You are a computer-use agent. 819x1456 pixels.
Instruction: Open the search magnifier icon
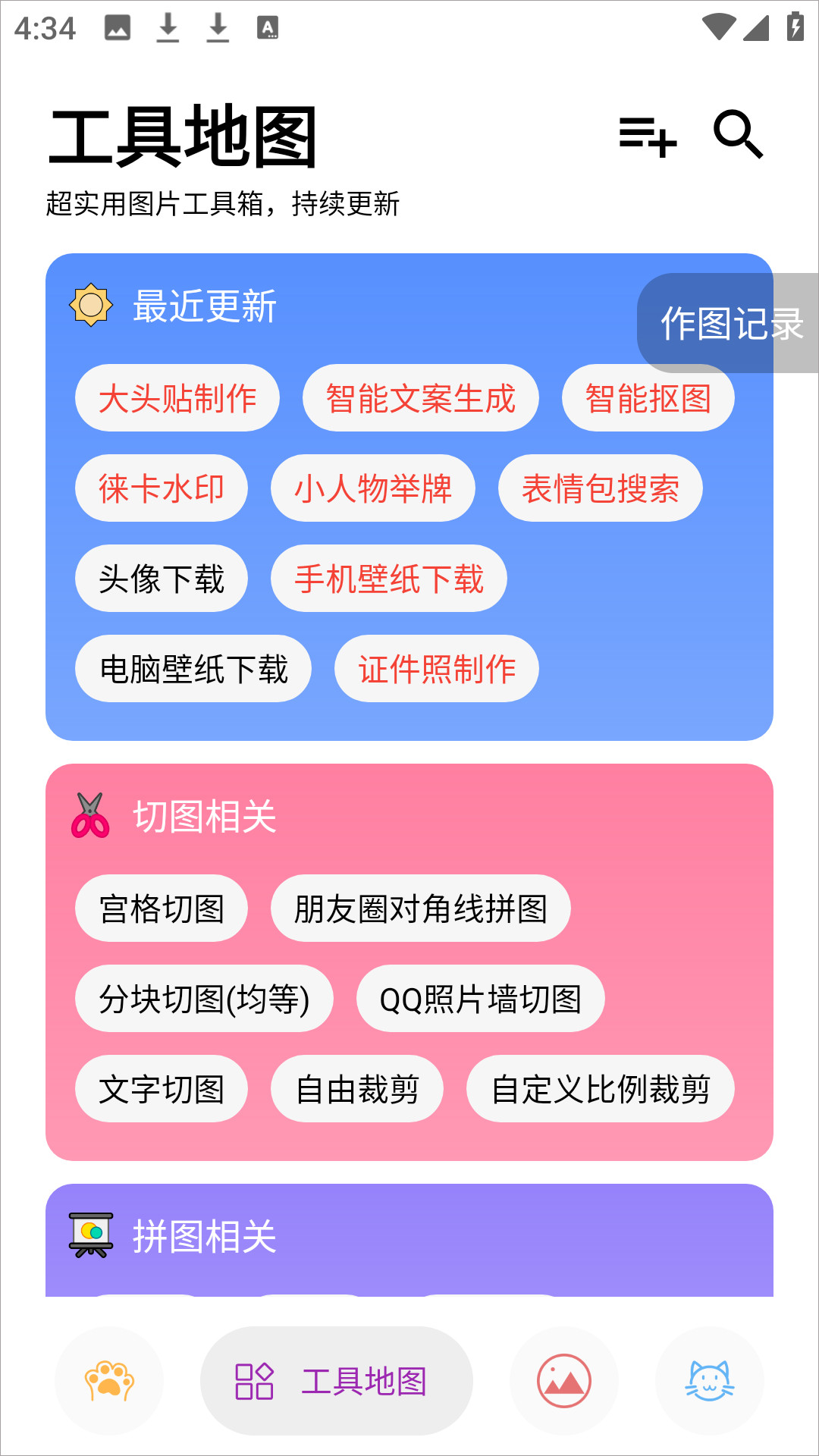coord(738,135)
